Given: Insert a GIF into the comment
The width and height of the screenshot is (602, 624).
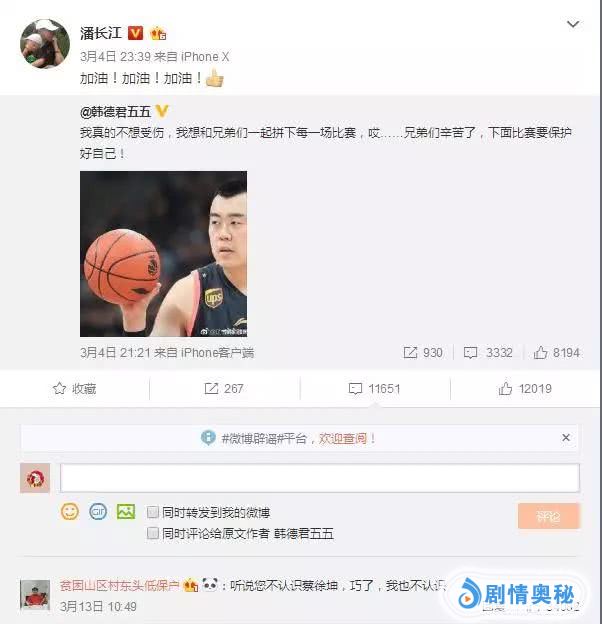Looking at the screenshot, I should tap(98, 511).
